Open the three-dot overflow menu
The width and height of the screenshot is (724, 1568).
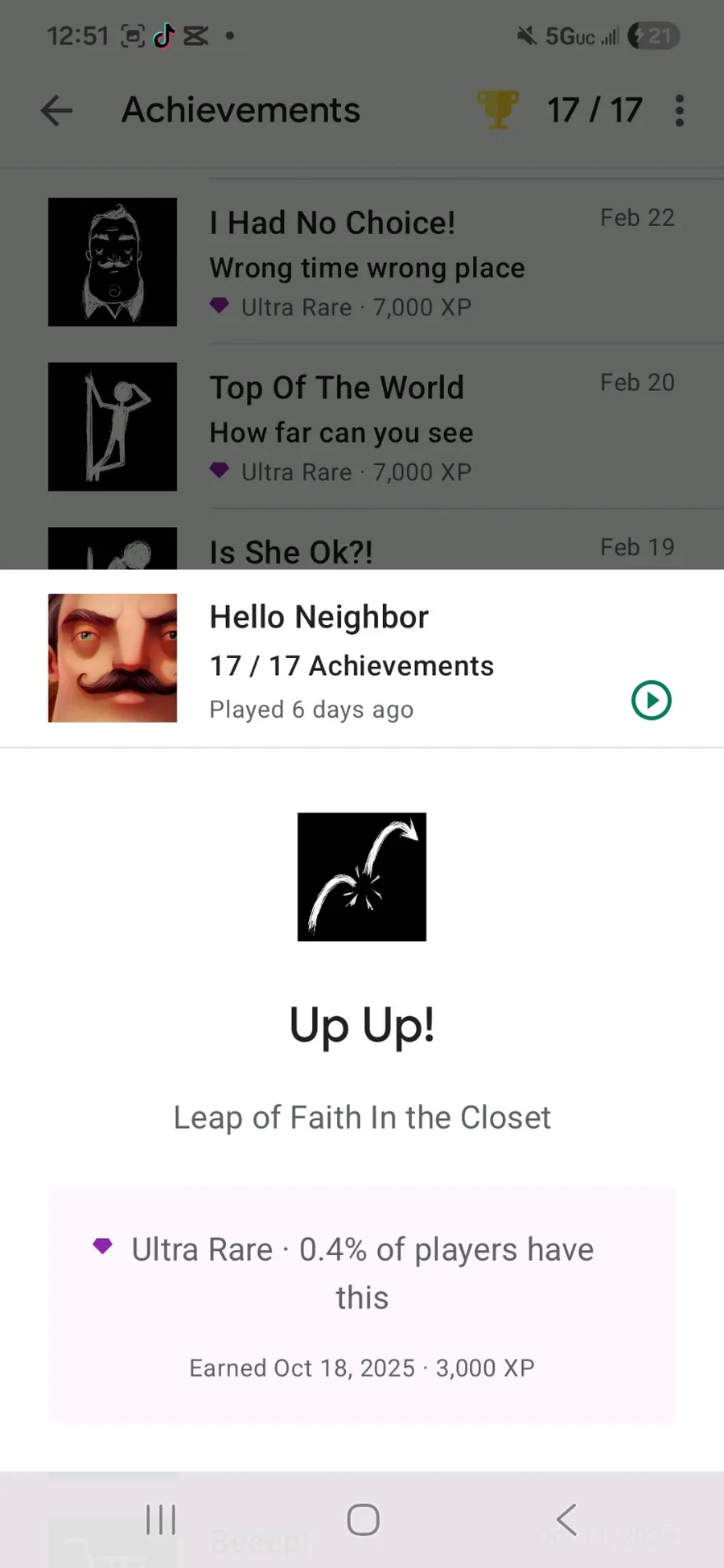pos(680,110)
